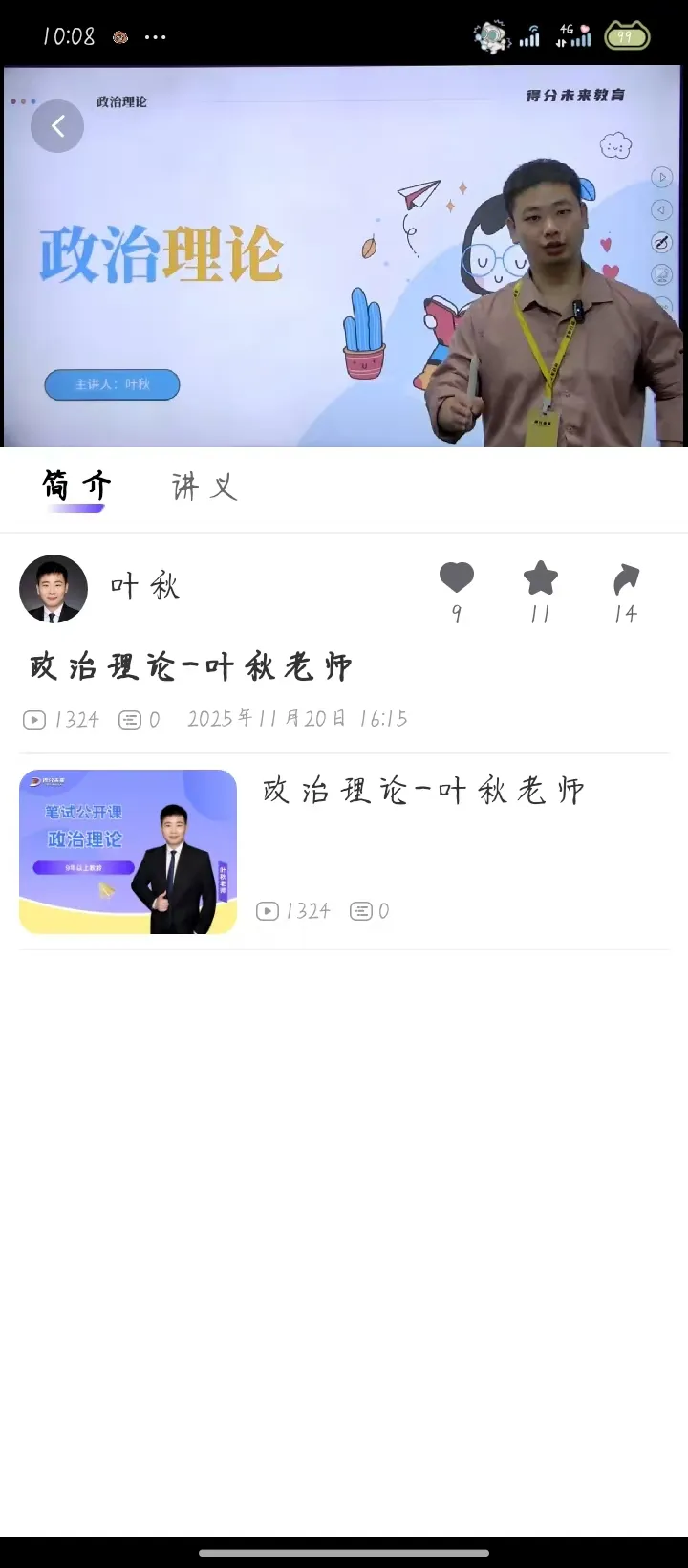688x1568 pixels.
Task: Switch to the 讲义 tab
Action: pos(204,487)
